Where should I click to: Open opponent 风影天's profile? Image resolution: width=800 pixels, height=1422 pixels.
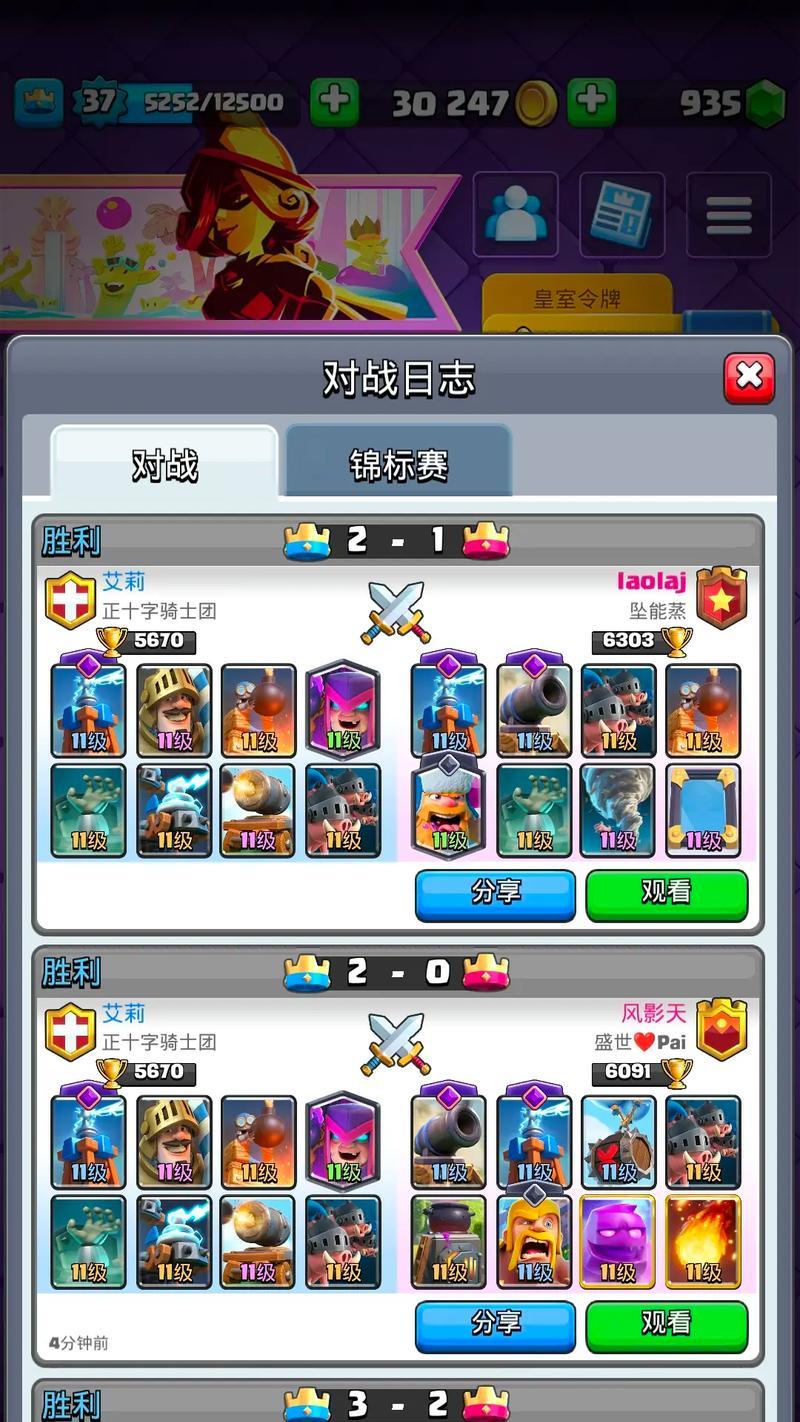tap(653, 1014)
